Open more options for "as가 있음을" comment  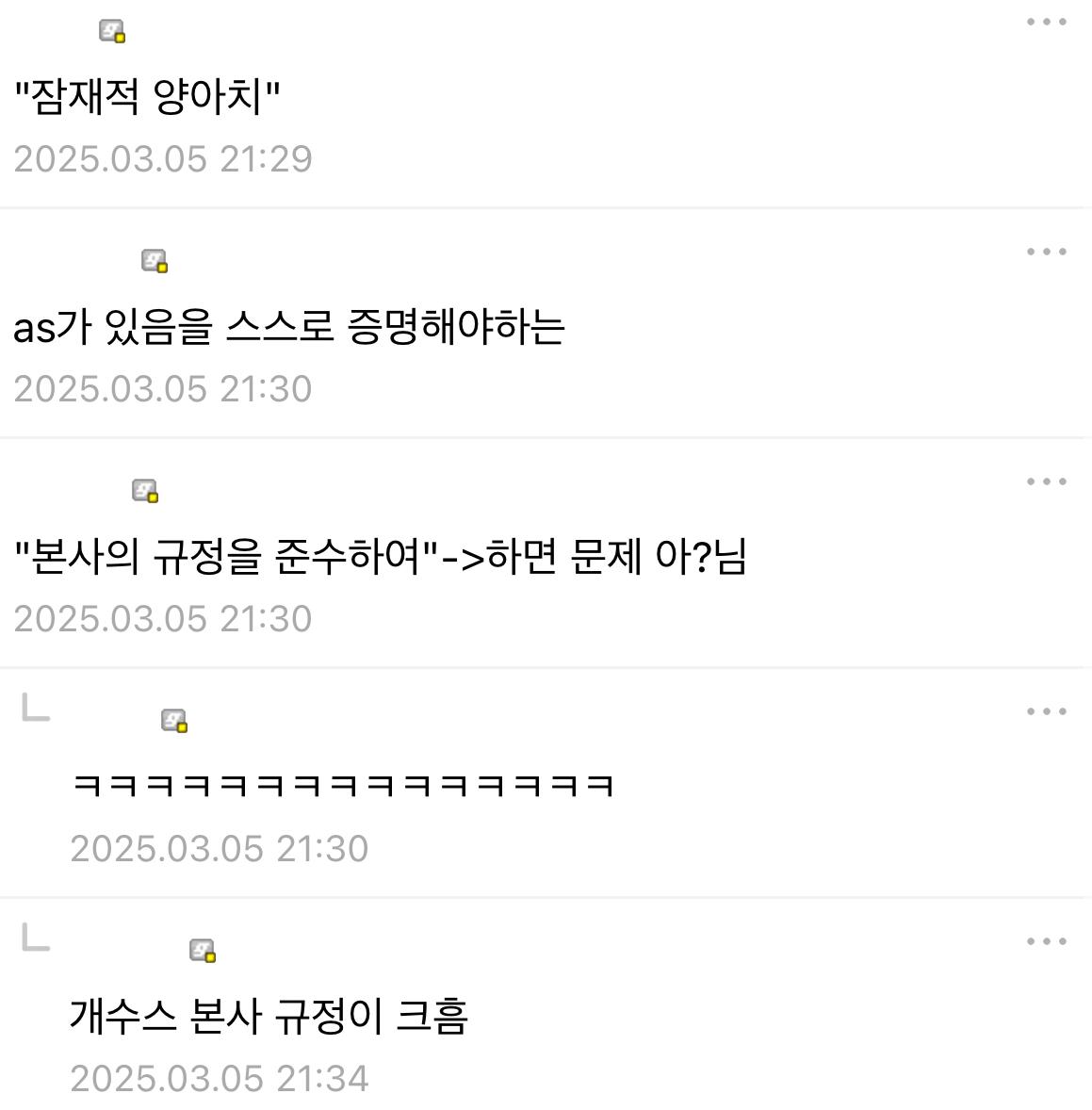1046,252
